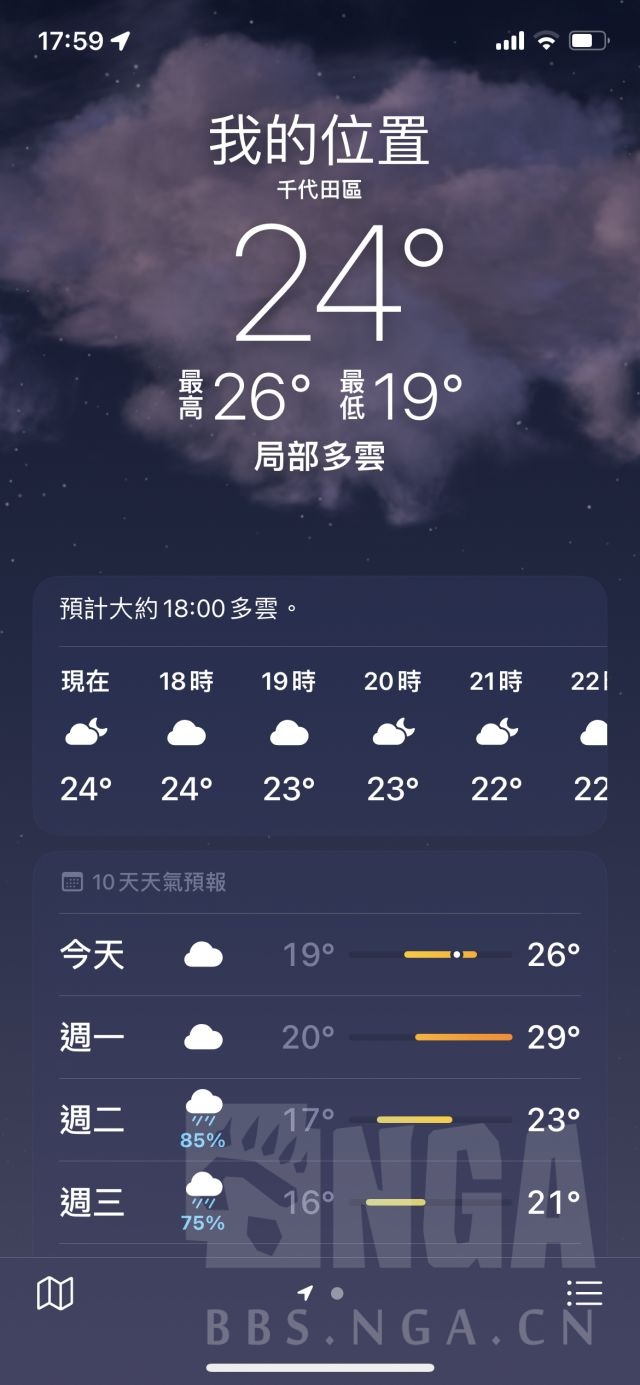Open the 今天 daily forecast details
This screenshot has height=1385, width=640.
[320, 955]
